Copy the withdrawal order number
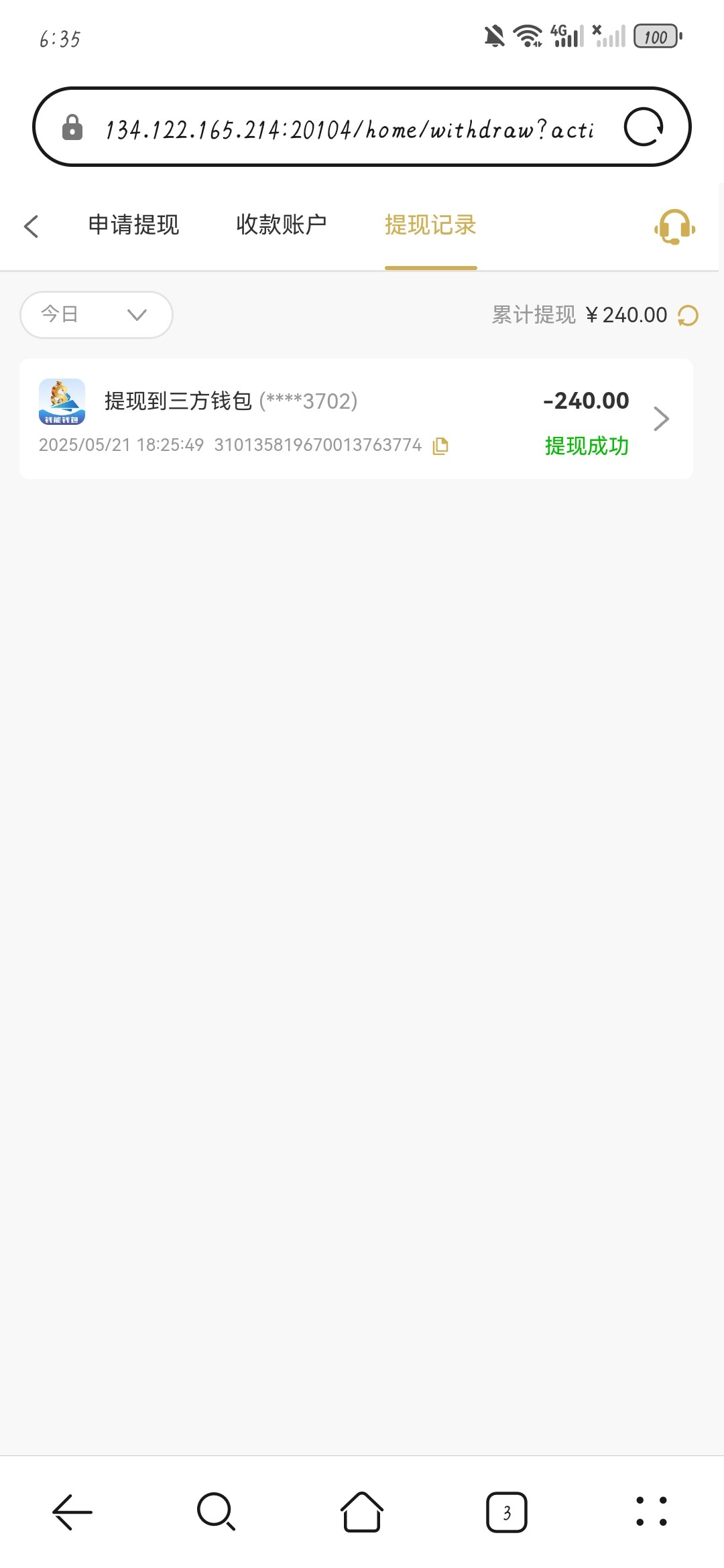Image resolution: width=724 pixels, height=1568 pixels. pyautogui.click(x=440, y=446)
